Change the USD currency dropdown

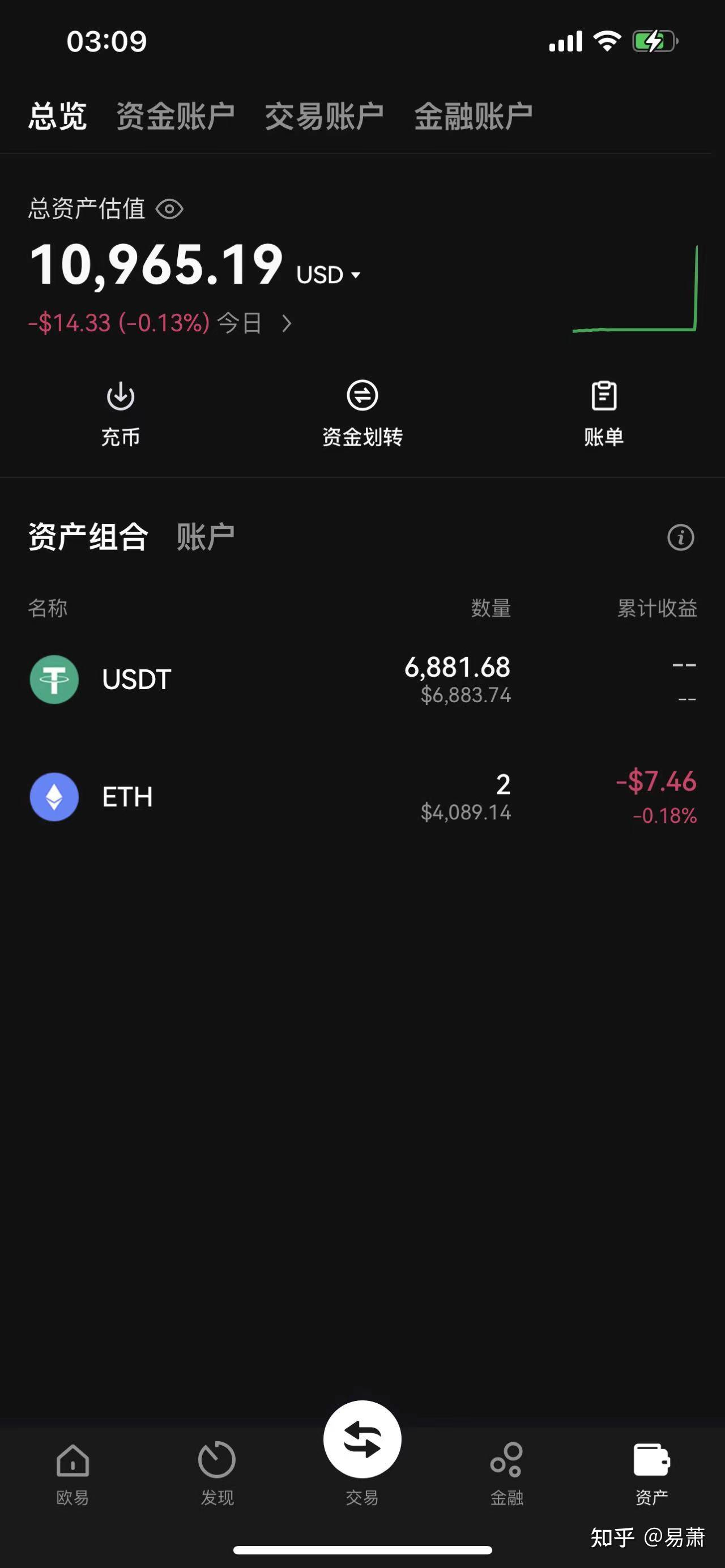click(x=329, y=275)
